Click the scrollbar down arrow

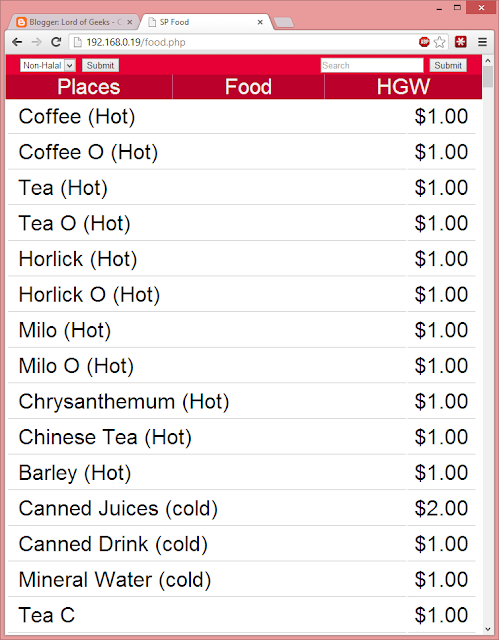click(488, 629)
